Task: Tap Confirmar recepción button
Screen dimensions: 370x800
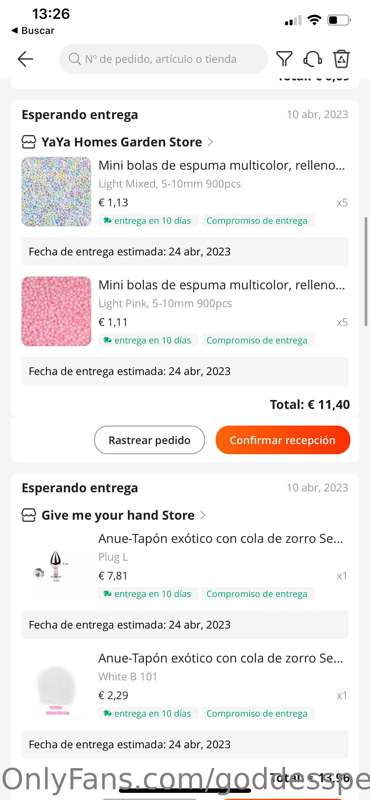Action: coord(283,440)
